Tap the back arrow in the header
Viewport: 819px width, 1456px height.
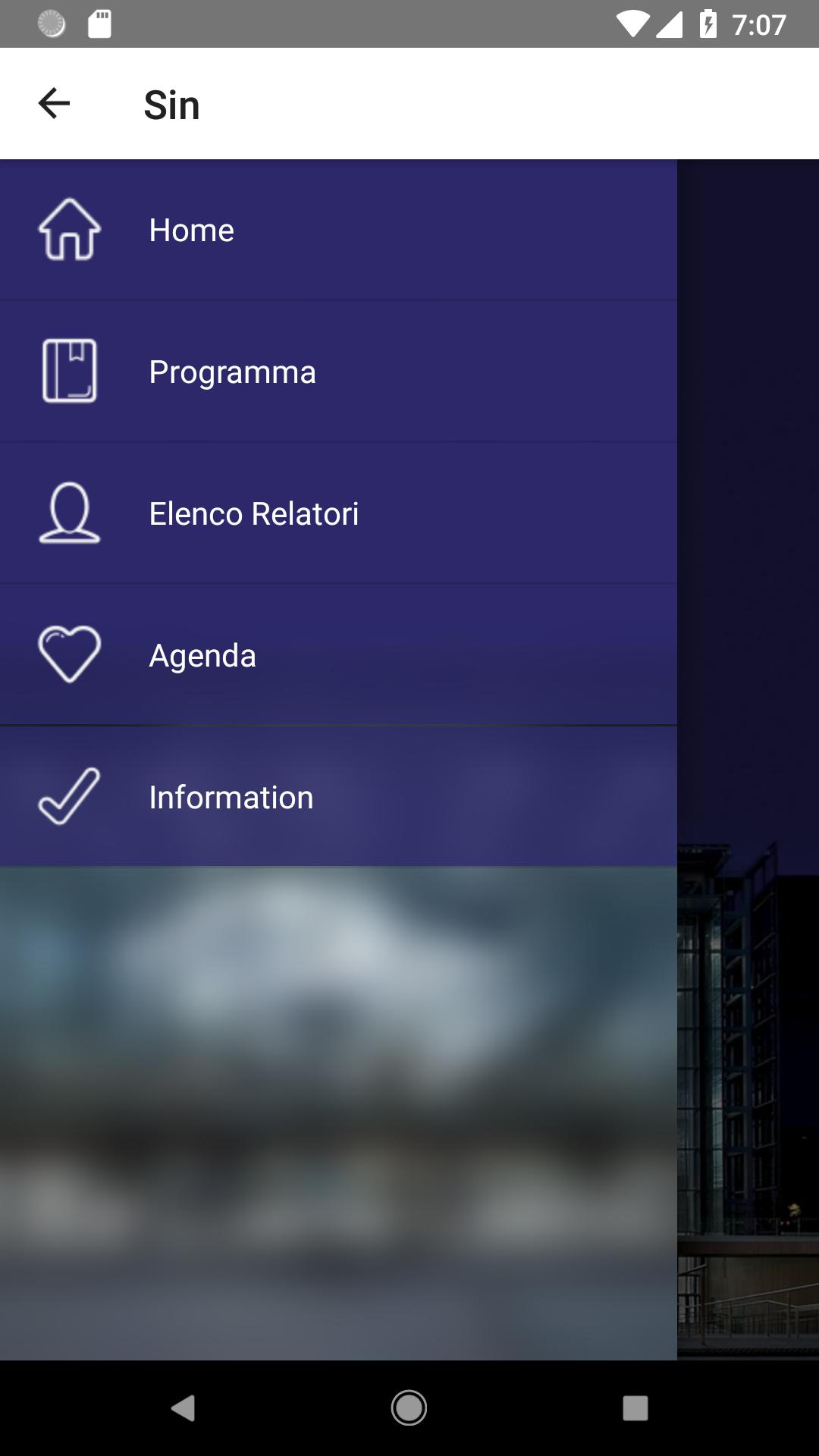pyautogui.click(x=54, y=103)
